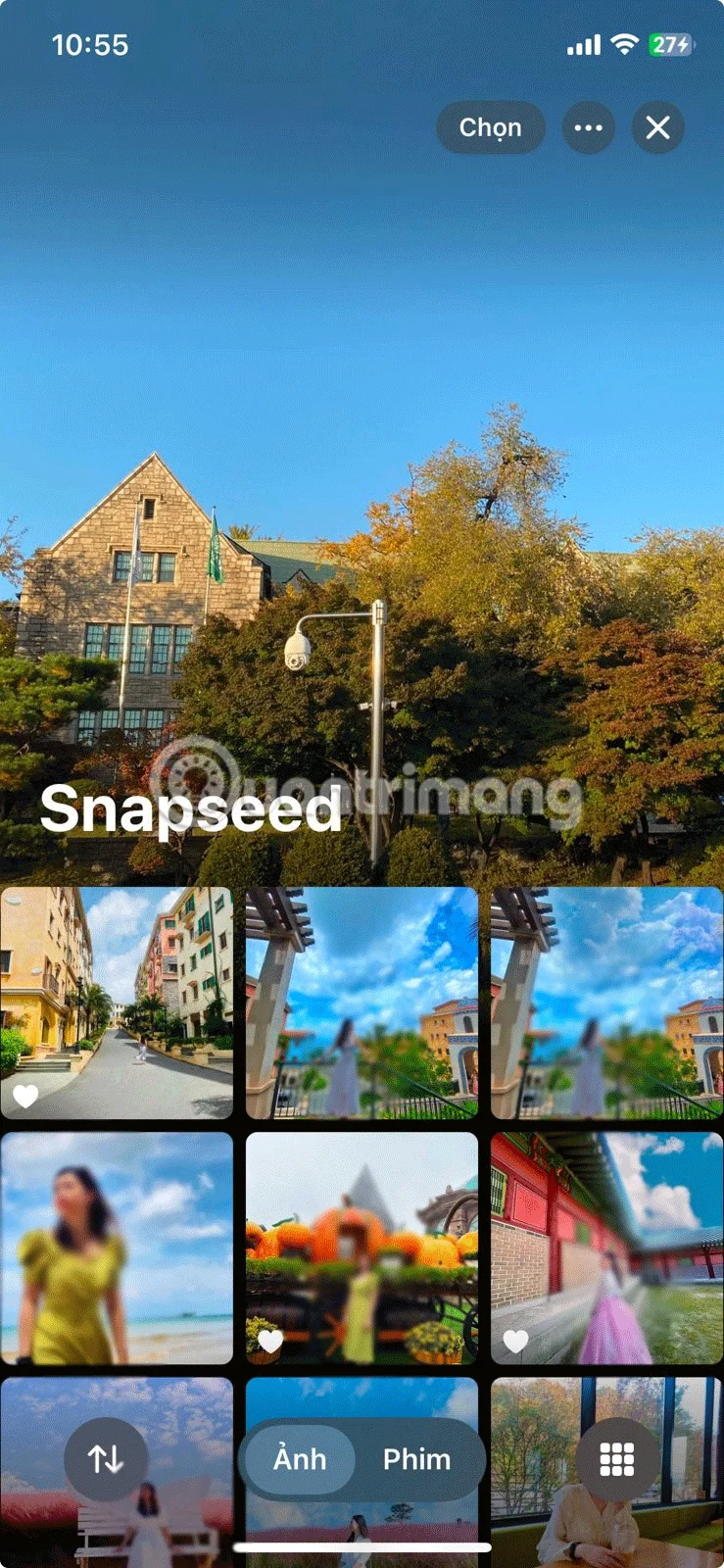Open the woman in yellow dress beach photo
The image size is (724, 1568).
(x=117, y=1248)
